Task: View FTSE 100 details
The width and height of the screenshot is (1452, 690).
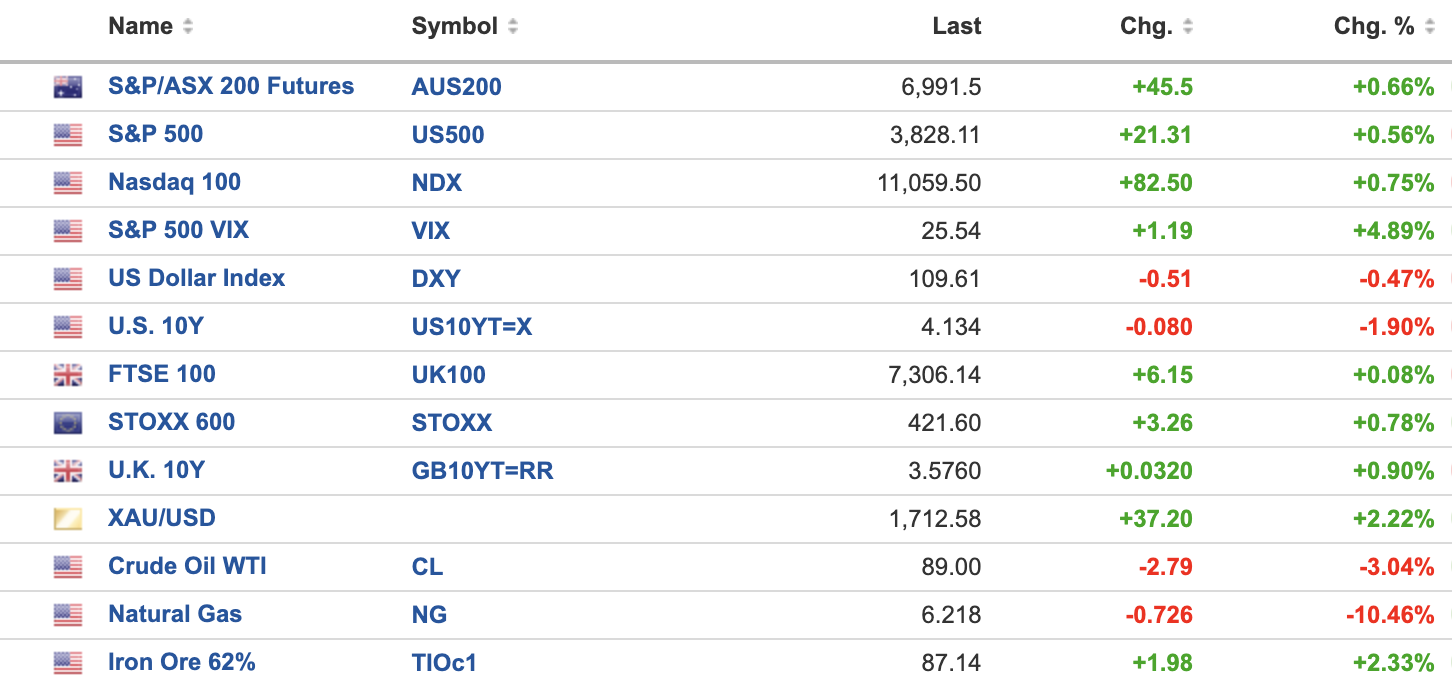Action: pos(162,375)
